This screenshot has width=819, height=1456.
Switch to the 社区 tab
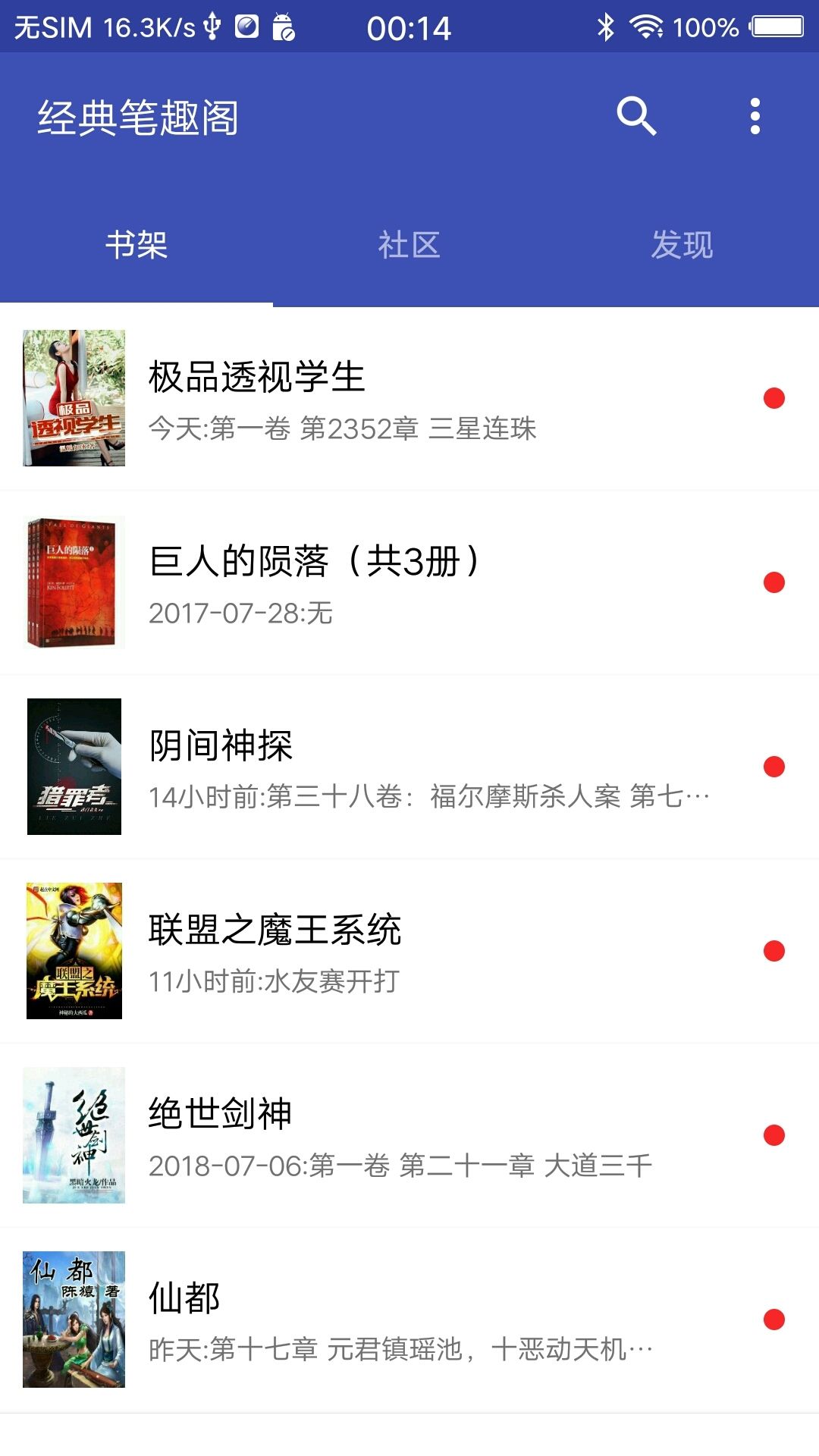409,245
